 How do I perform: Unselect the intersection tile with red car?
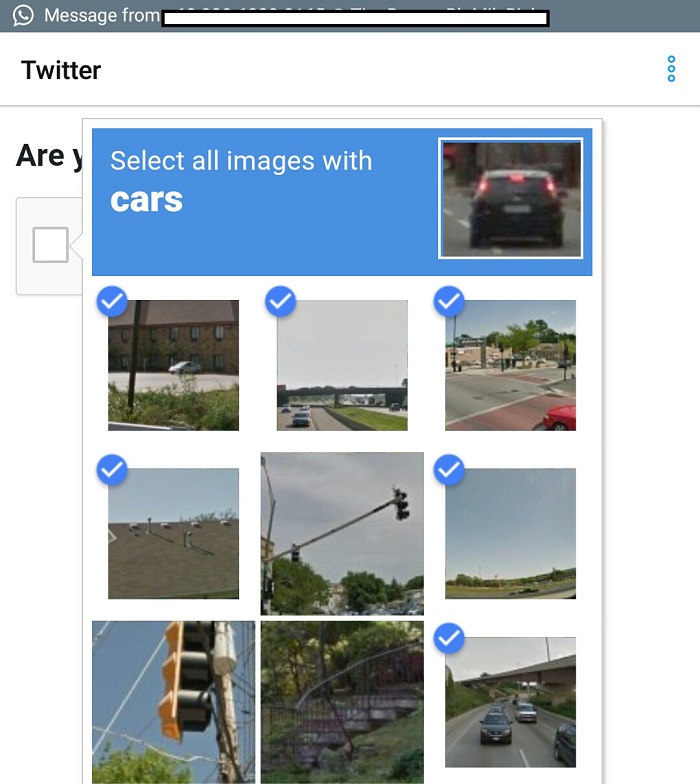[510, 365]
